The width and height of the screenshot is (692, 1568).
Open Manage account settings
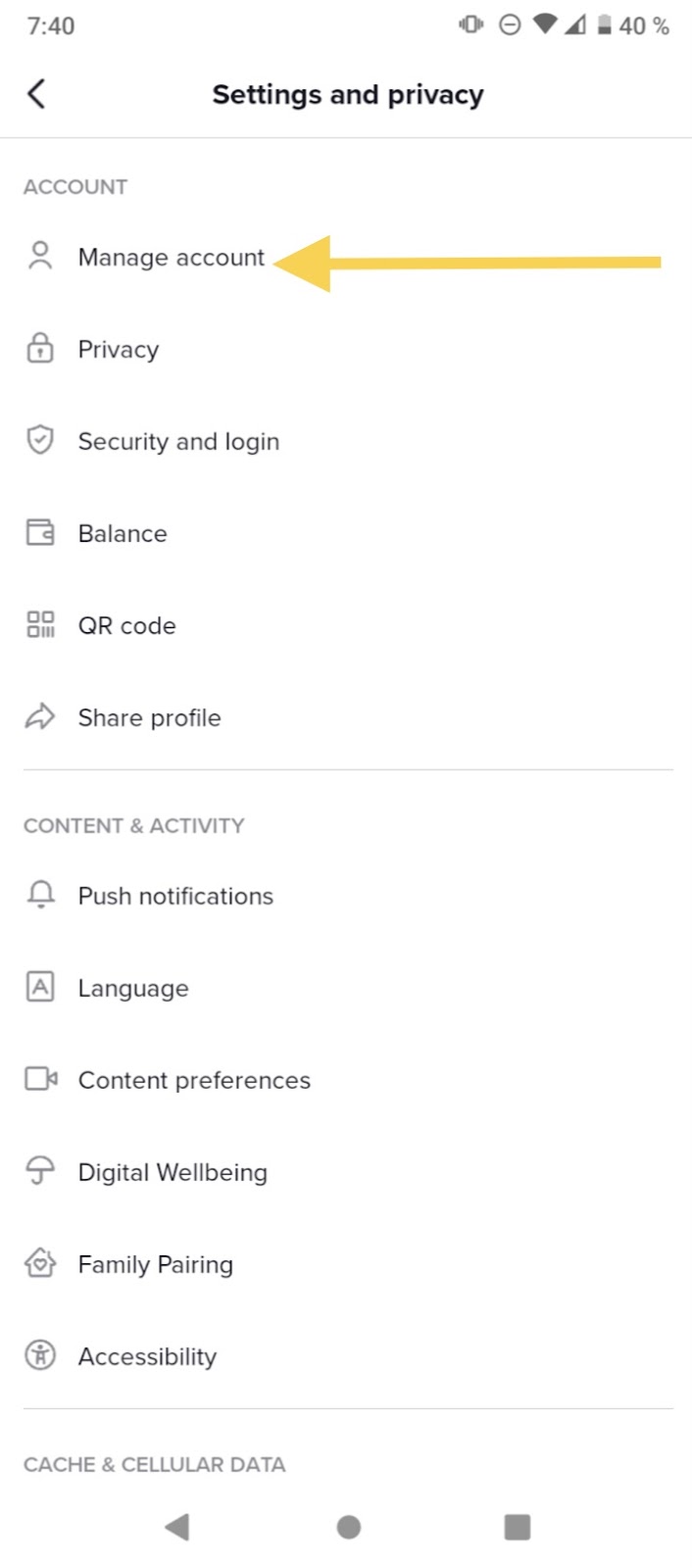pos(171,258)
